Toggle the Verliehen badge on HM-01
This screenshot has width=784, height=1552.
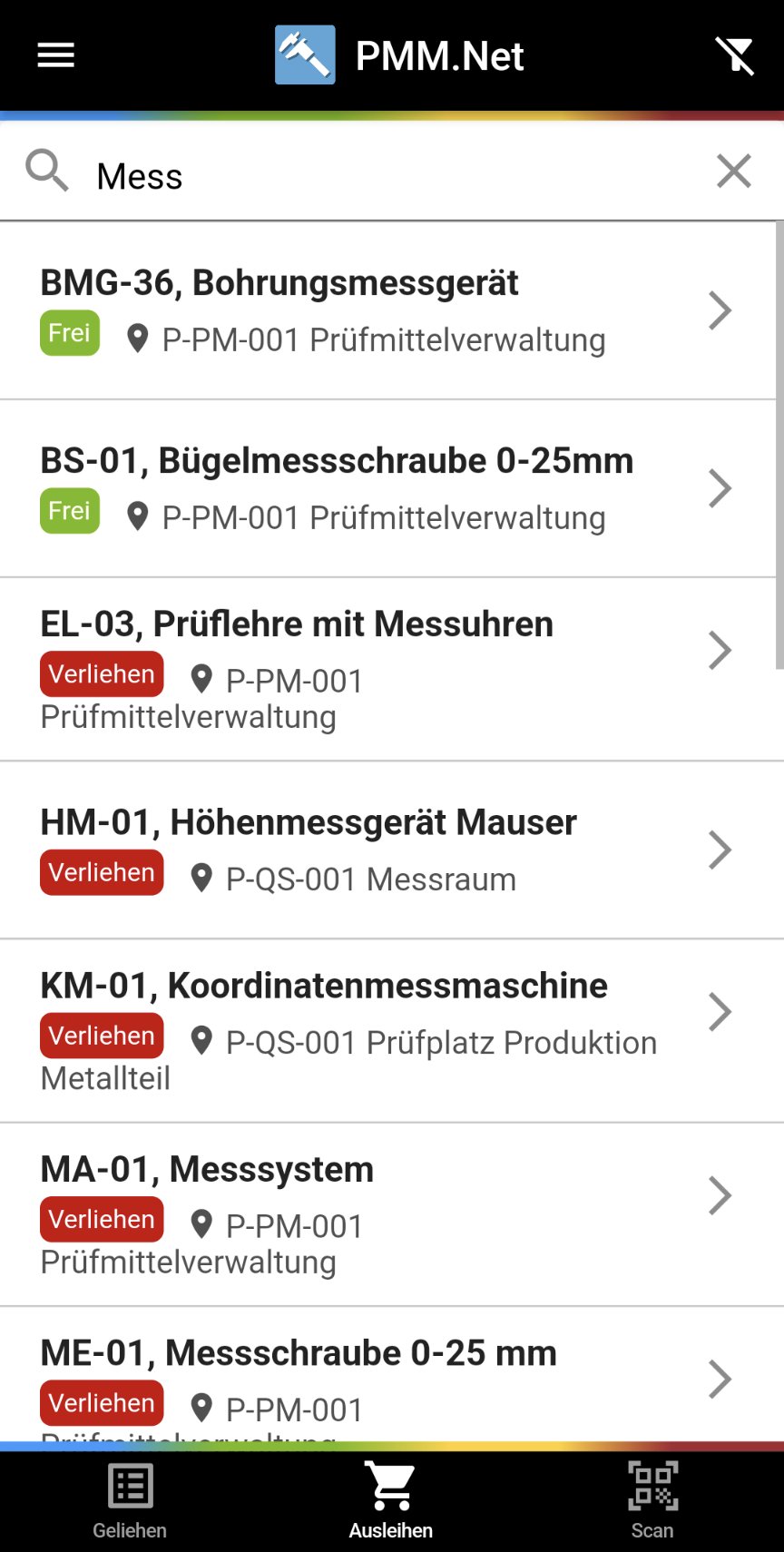point(101,872)
